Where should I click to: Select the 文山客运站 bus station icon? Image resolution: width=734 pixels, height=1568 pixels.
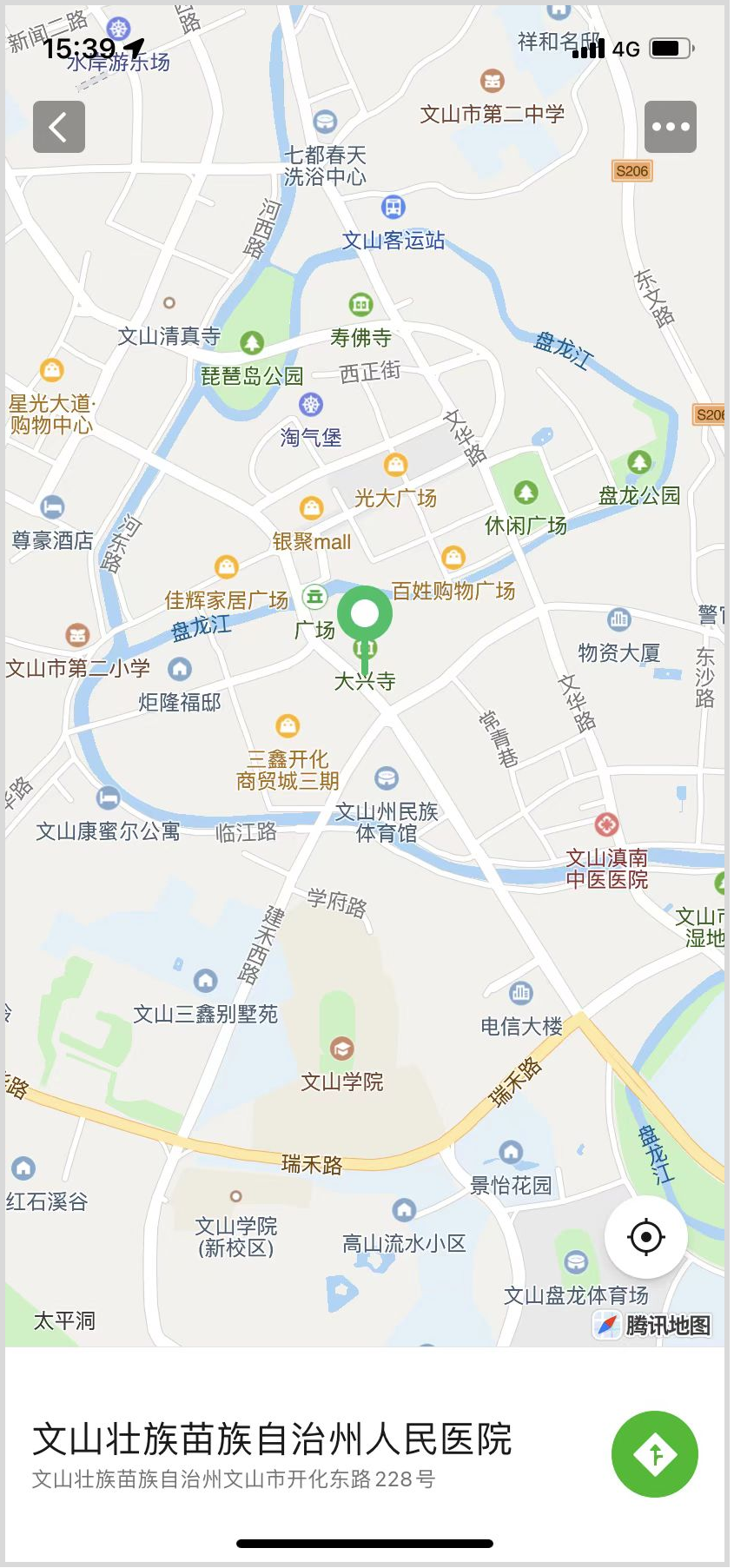click(393, 207)
